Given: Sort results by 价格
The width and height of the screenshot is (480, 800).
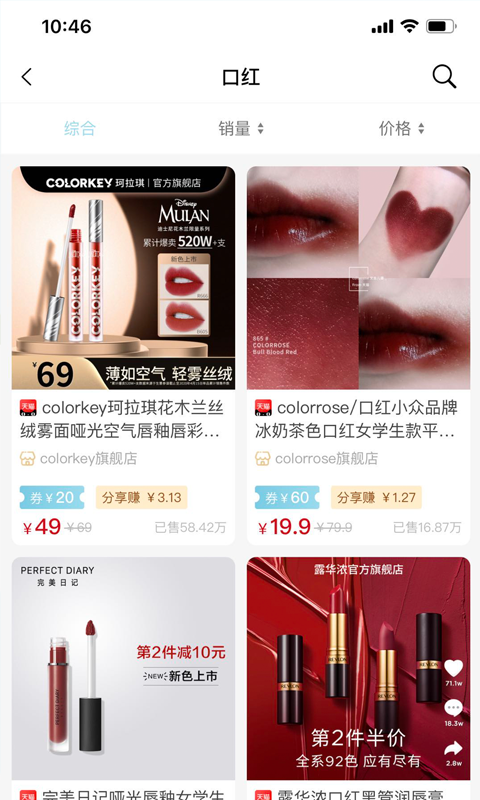Looking at the screenshot, I should [x=401, y=129].
